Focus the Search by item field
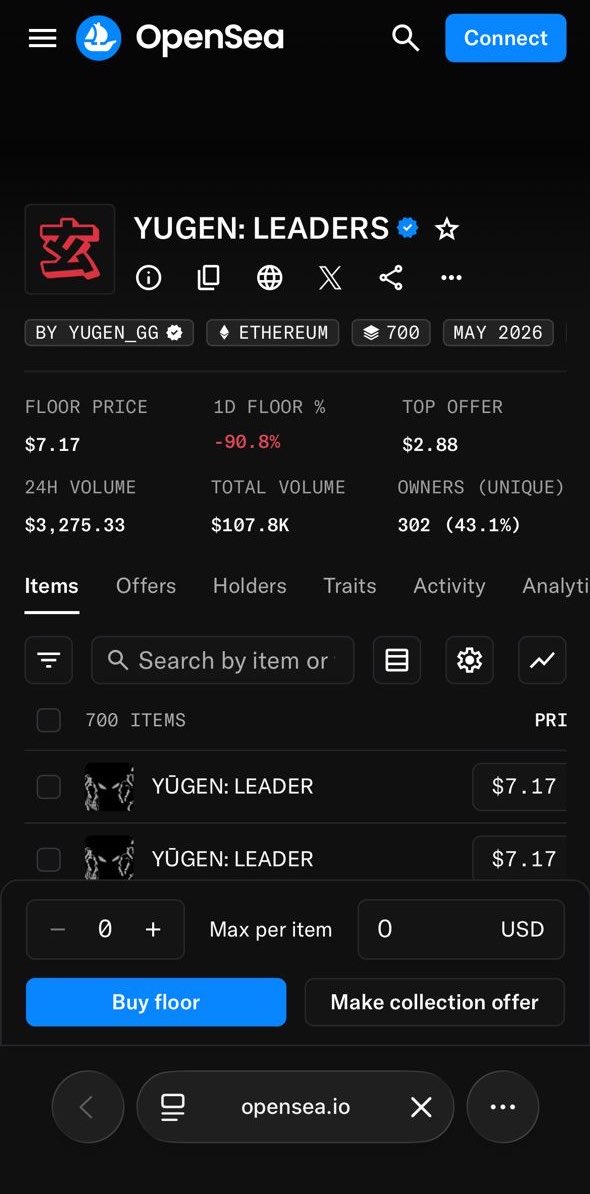This screenshot has height=1194, width=590. click(x=222, y=660)
